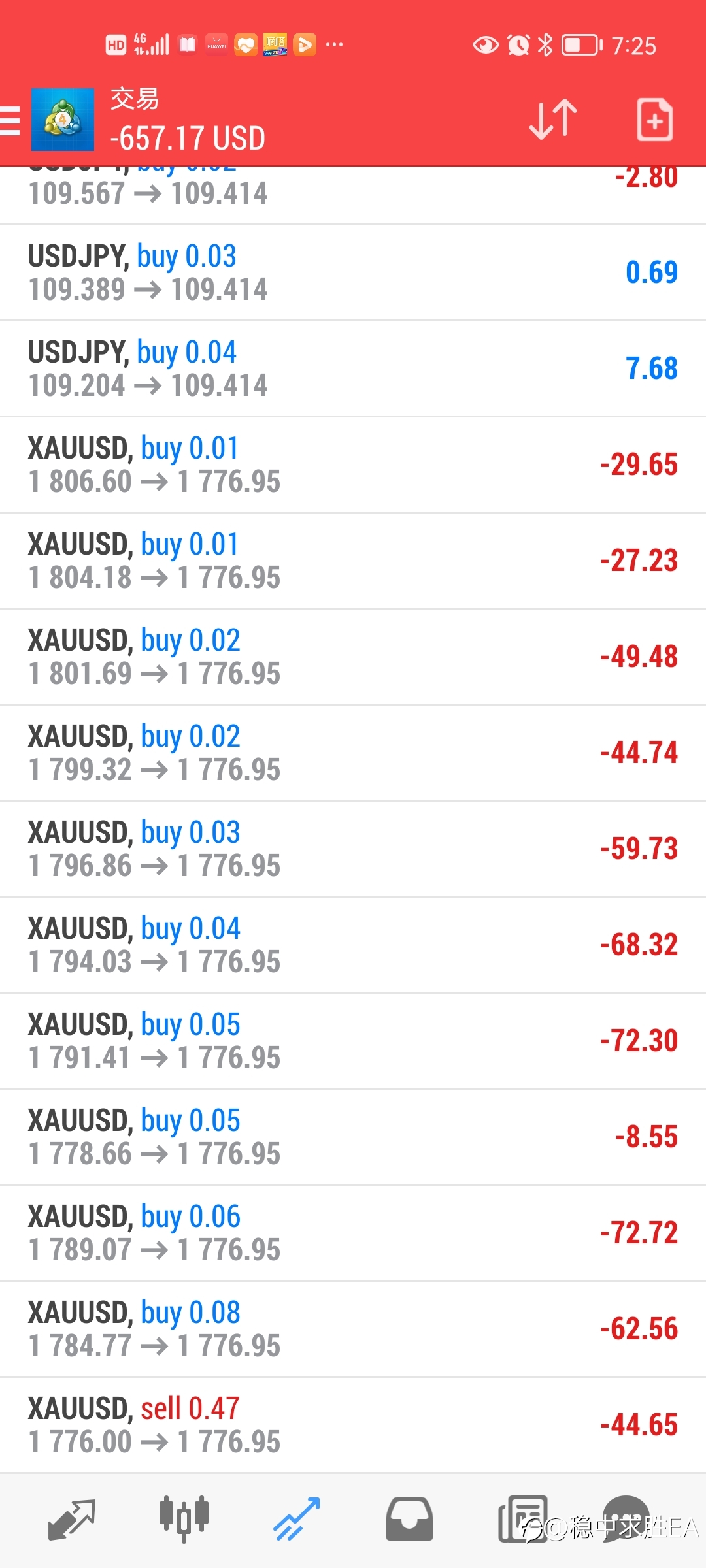Select XAUUSD buy 0.04 at 1 794.03

(x=353, y=945)
